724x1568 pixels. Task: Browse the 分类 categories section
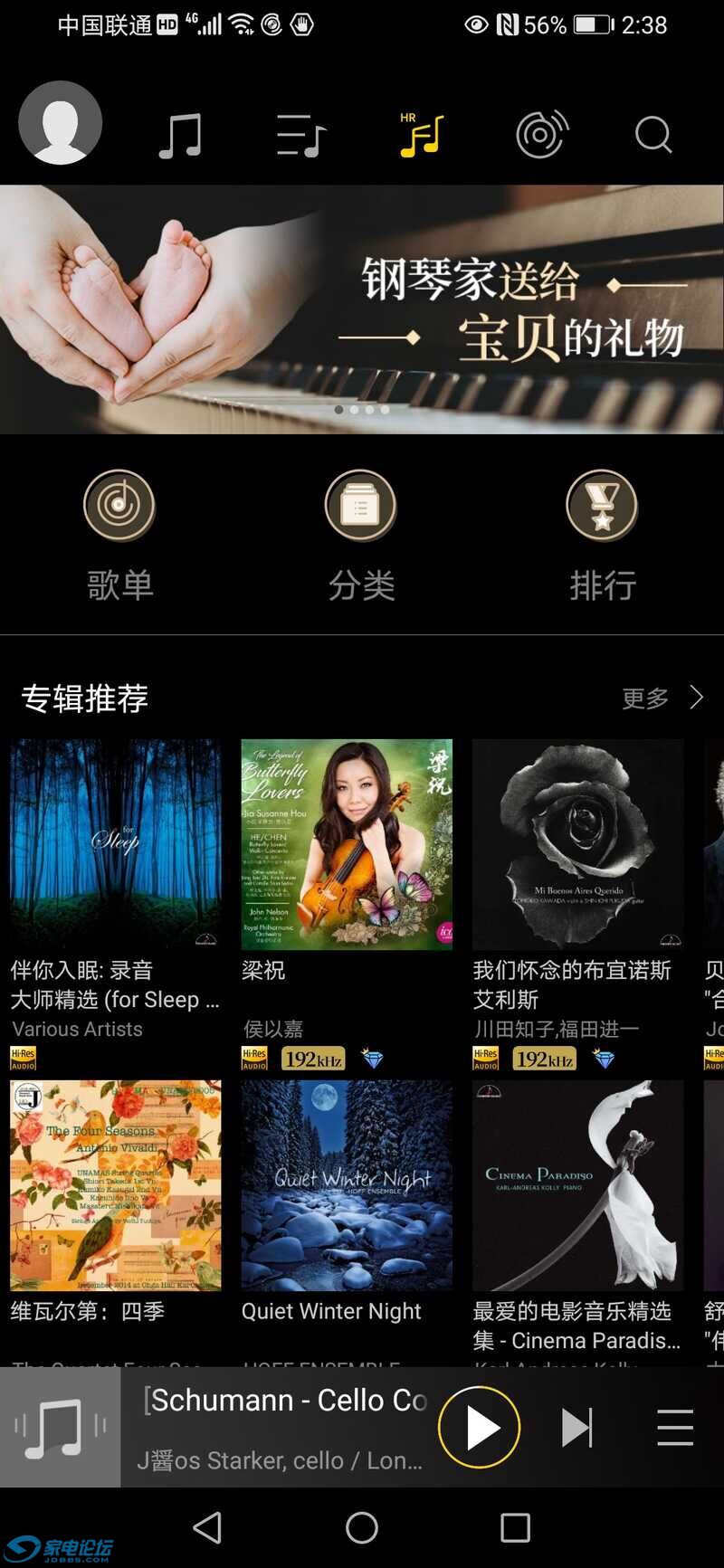pyautogui.click(x=360, y=534)
